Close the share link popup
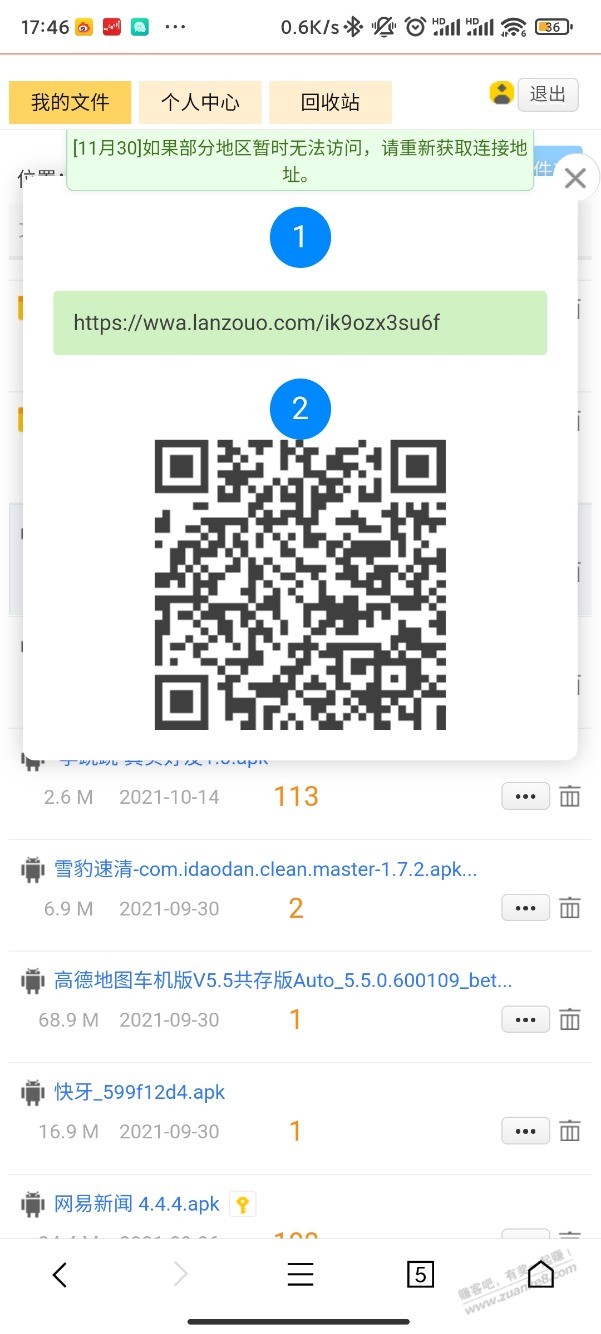601x1334 pixels. (575, 179)
